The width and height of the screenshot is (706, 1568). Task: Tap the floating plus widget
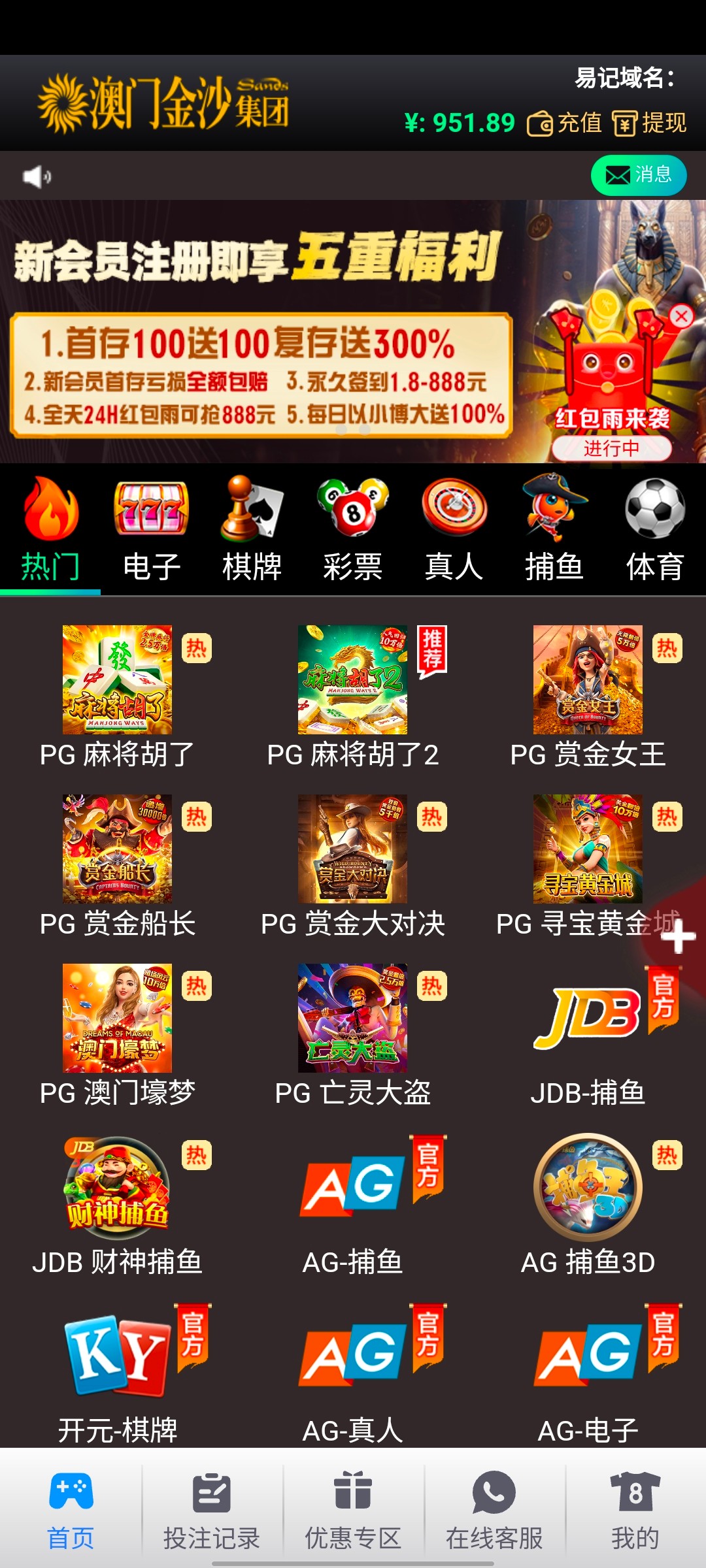pos(680,937)
